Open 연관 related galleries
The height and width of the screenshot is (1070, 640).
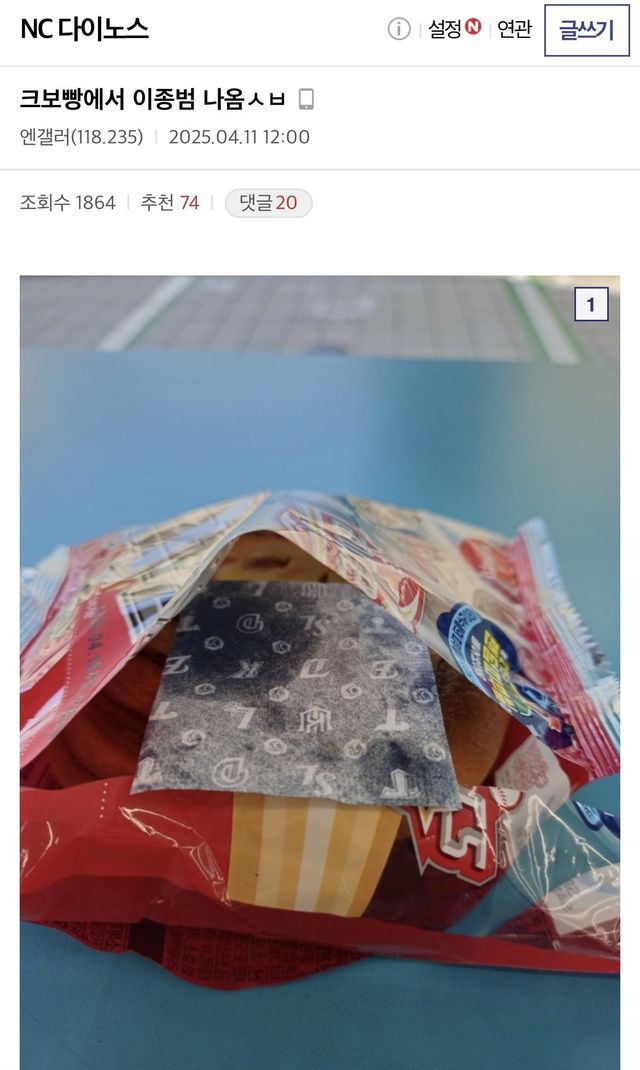[514, 30]
